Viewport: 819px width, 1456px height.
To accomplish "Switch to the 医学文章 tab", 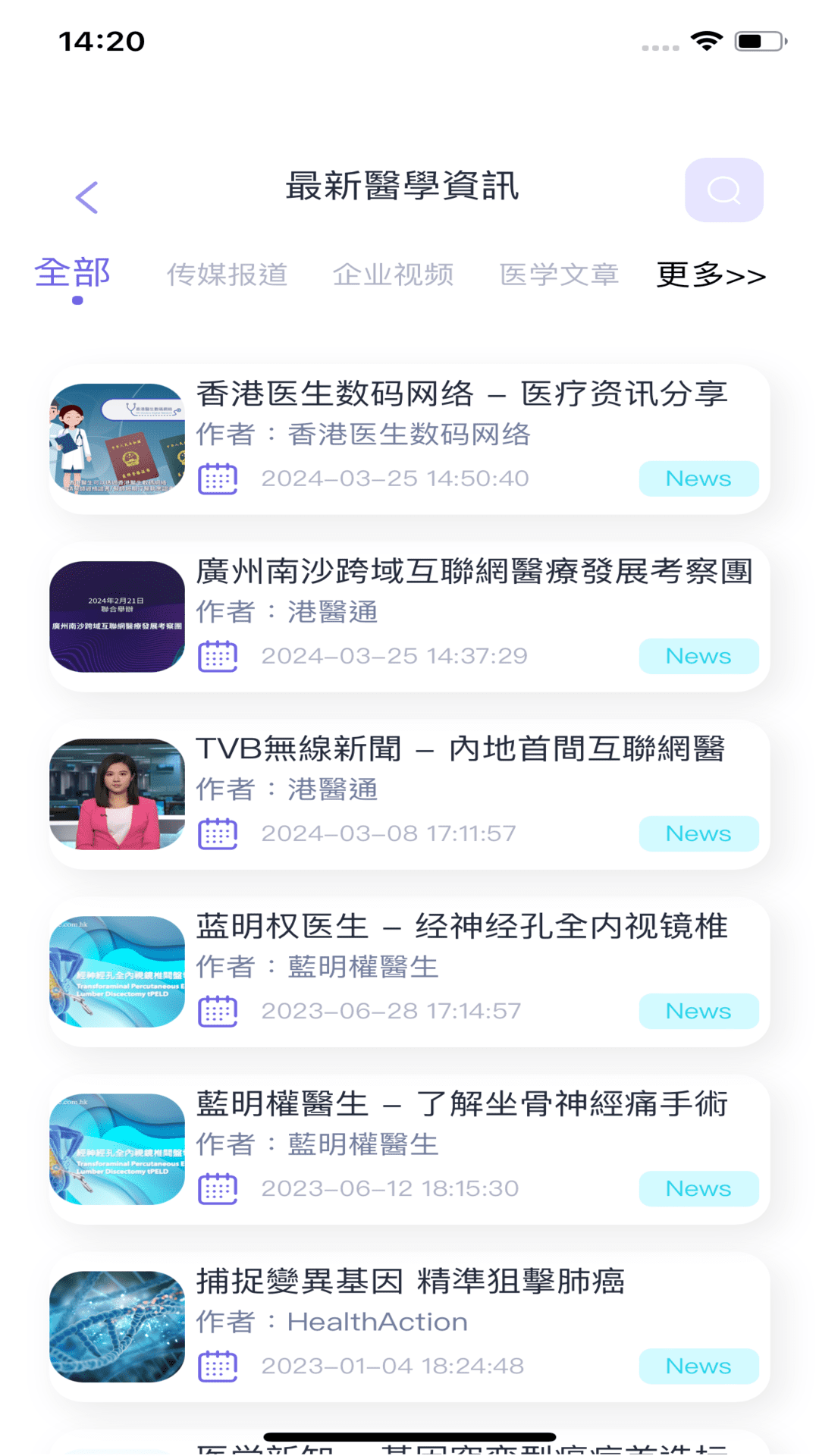I will pyautogui.click(x=559, y=275).
